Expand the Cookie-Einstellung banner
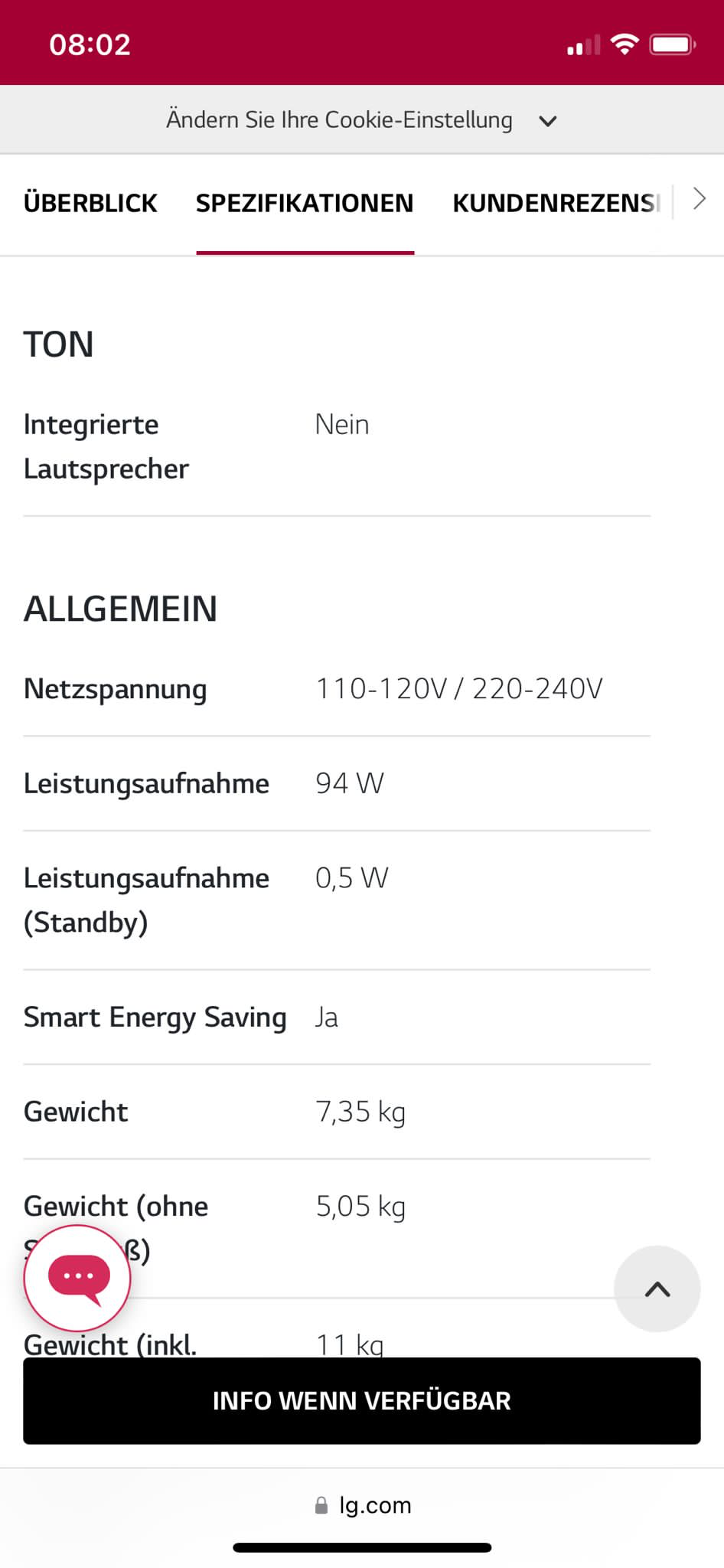This screenshot has height=1568, width=724. pos(361,120)
